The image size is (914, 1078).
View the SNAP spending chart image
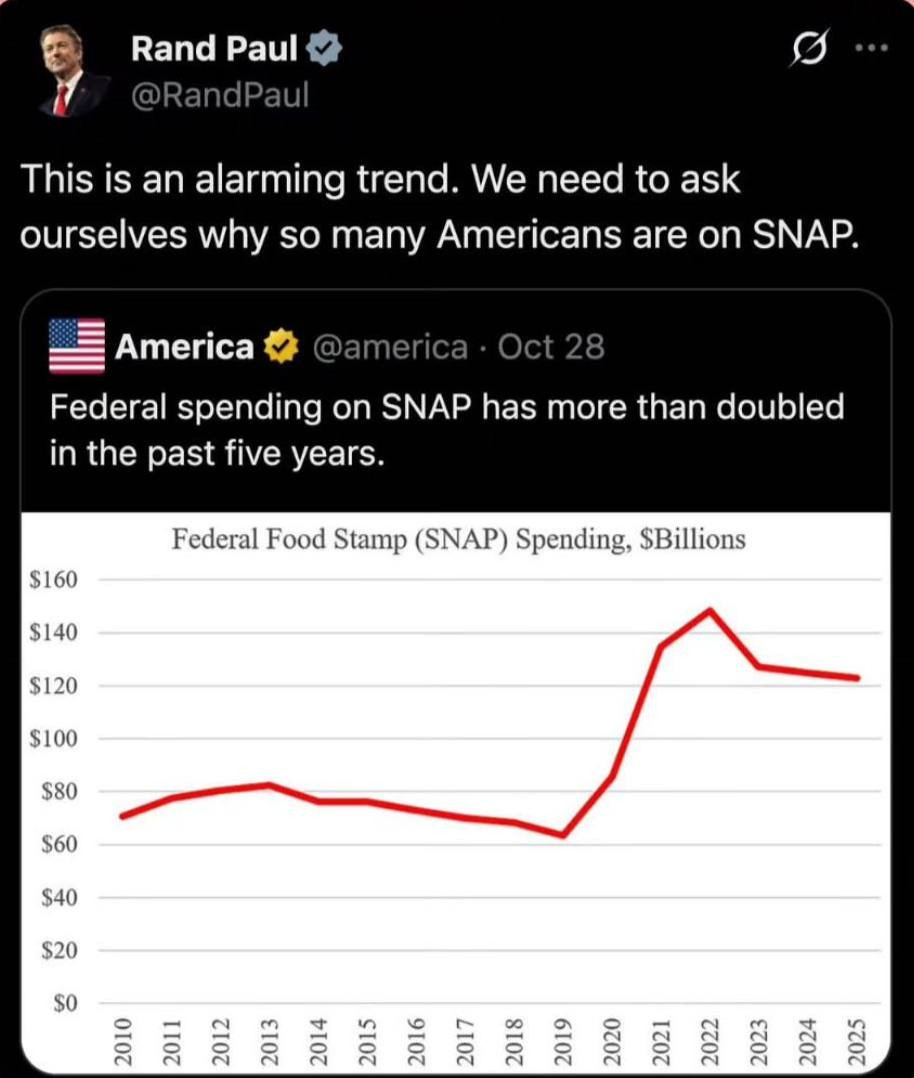coord(456,790)
